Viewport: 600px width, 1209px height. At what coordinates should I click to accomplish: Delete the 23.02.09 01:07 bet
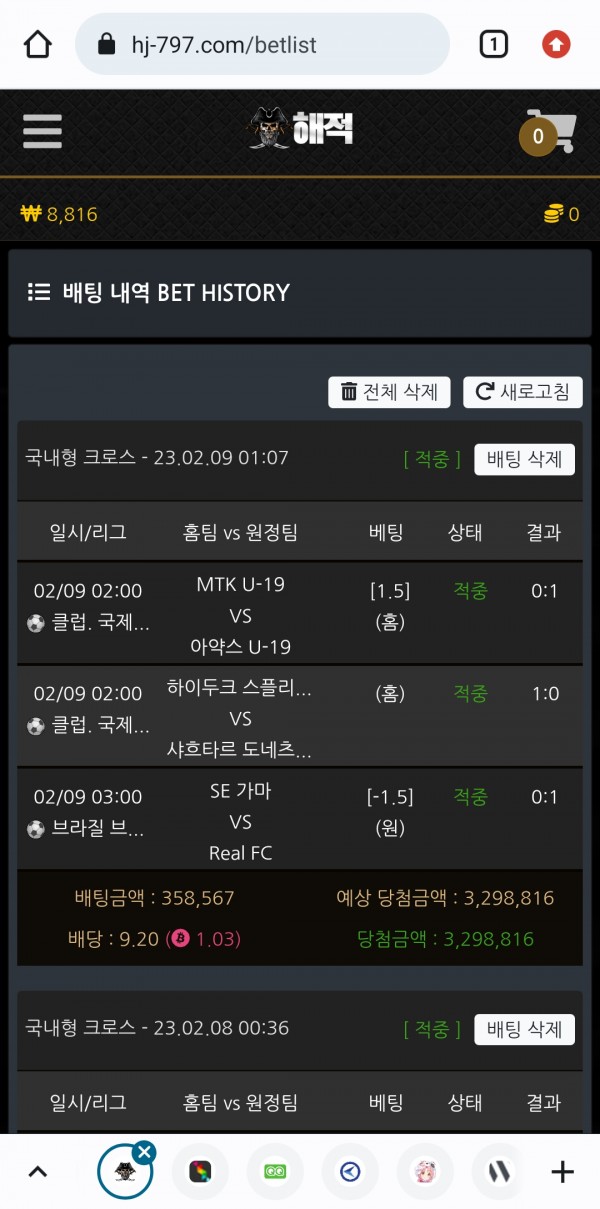524,459
